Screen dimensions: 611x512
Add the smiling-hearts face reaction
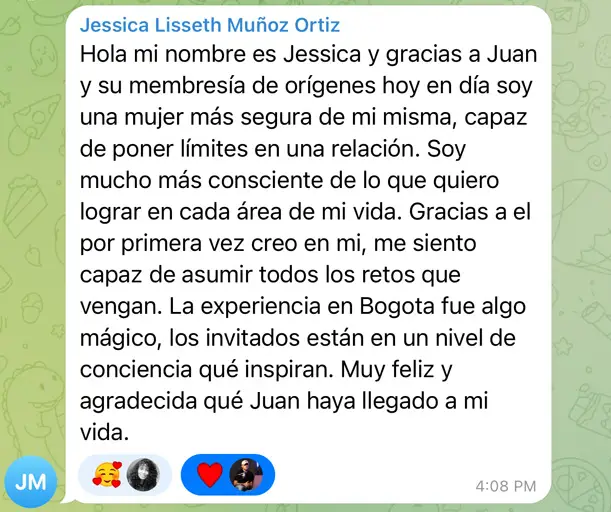coord(125,474)
